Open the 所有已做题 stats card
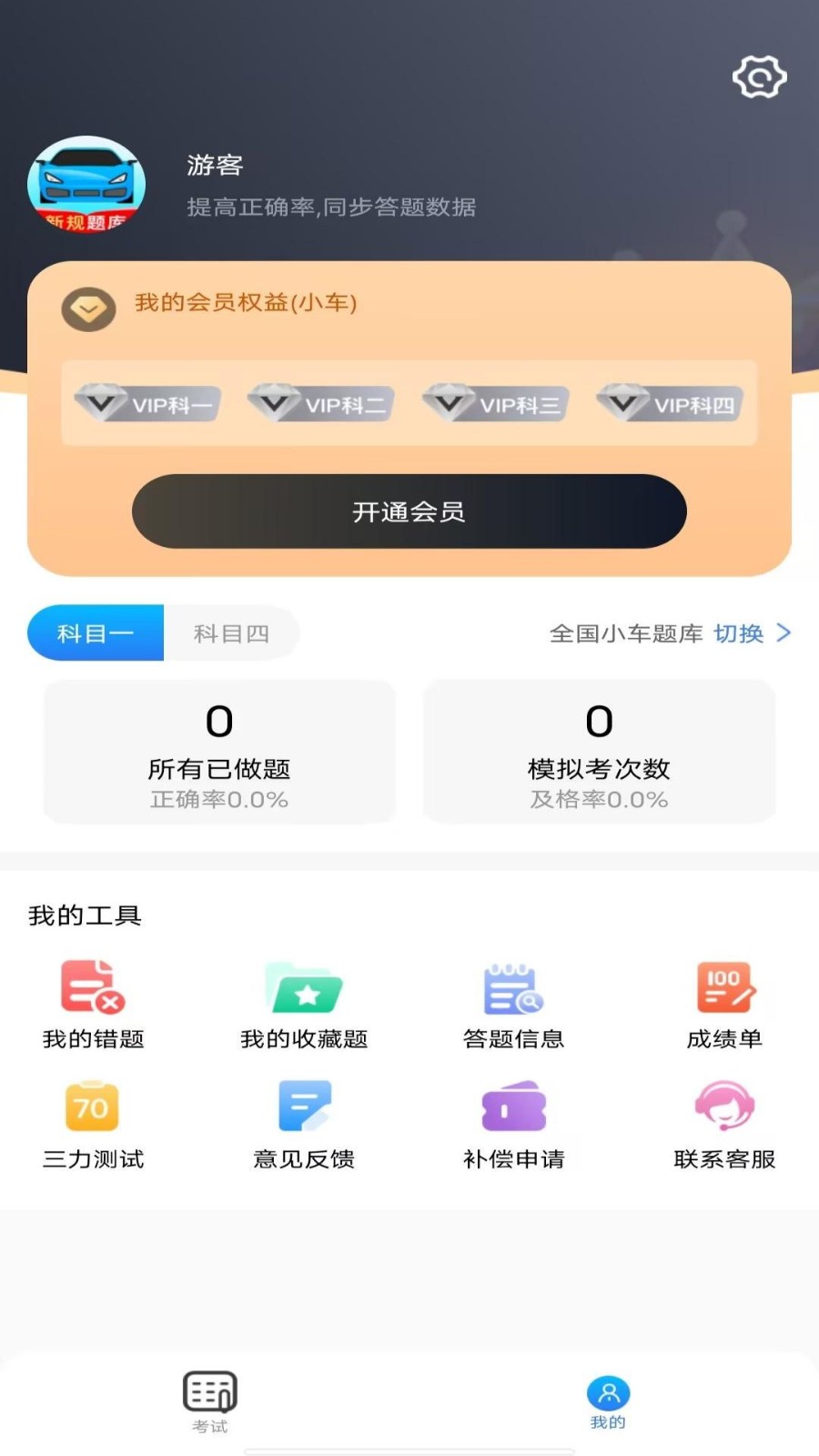Image resolution: width=819 pixels, height=1456 pixels. click(x=219, y=752)
